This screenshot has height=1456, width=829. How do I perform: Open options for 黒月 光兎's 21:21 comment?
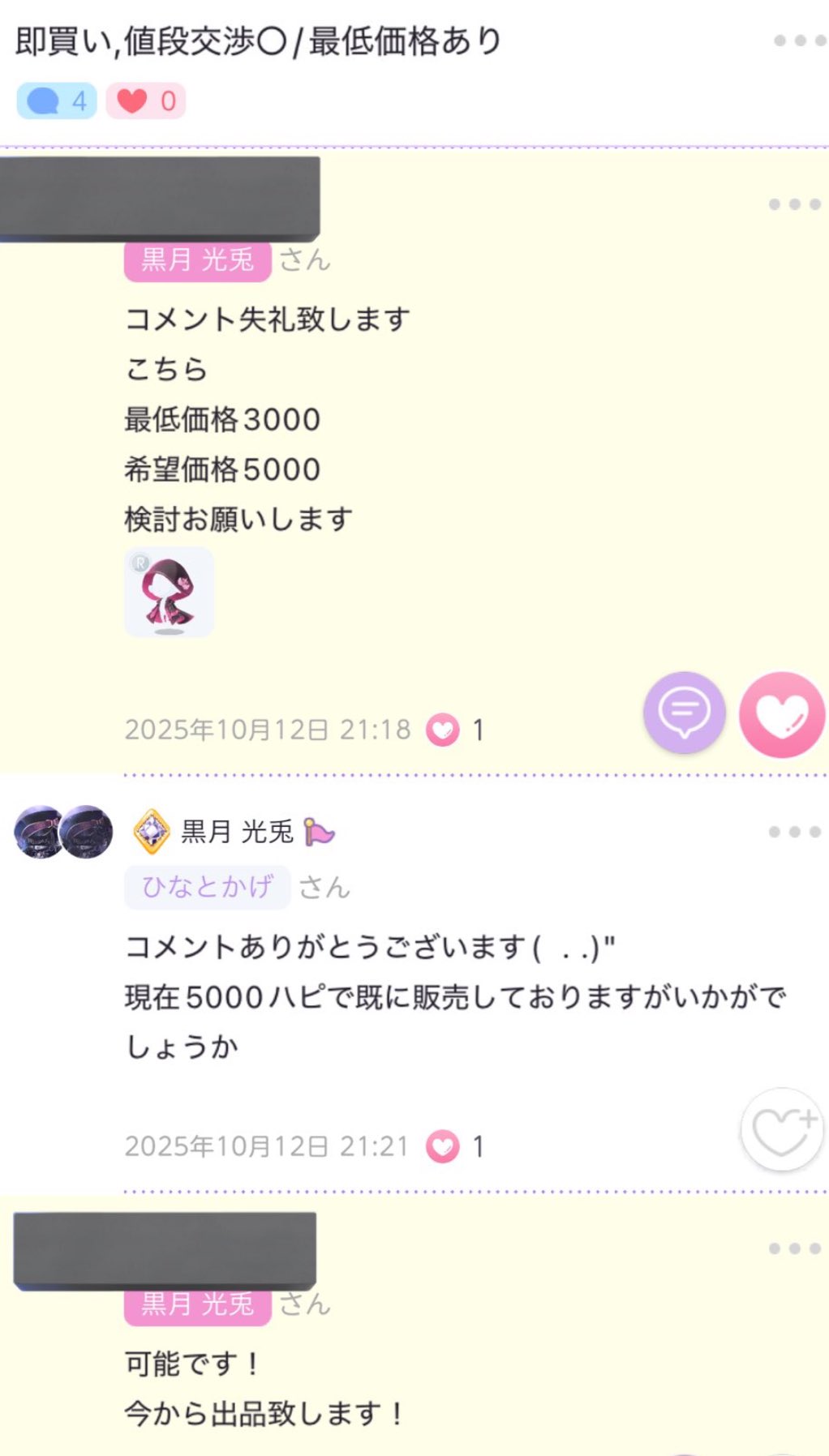click(x=794, y=832)
